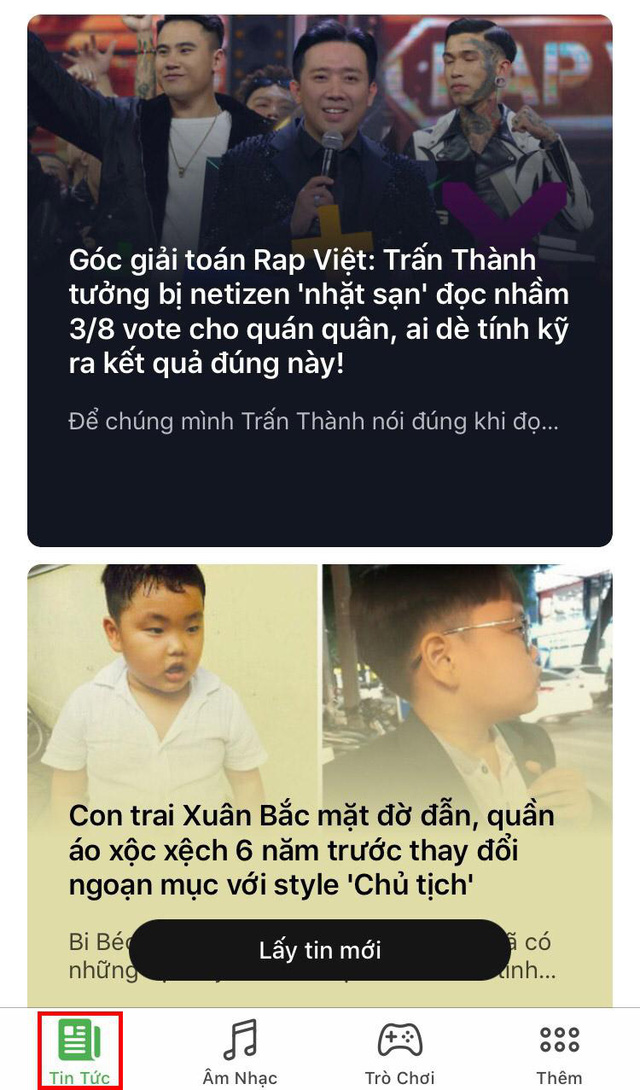Open the Thêm menu tab
The height and width of the screenshot is (1090, 640).
(559, 1051)
